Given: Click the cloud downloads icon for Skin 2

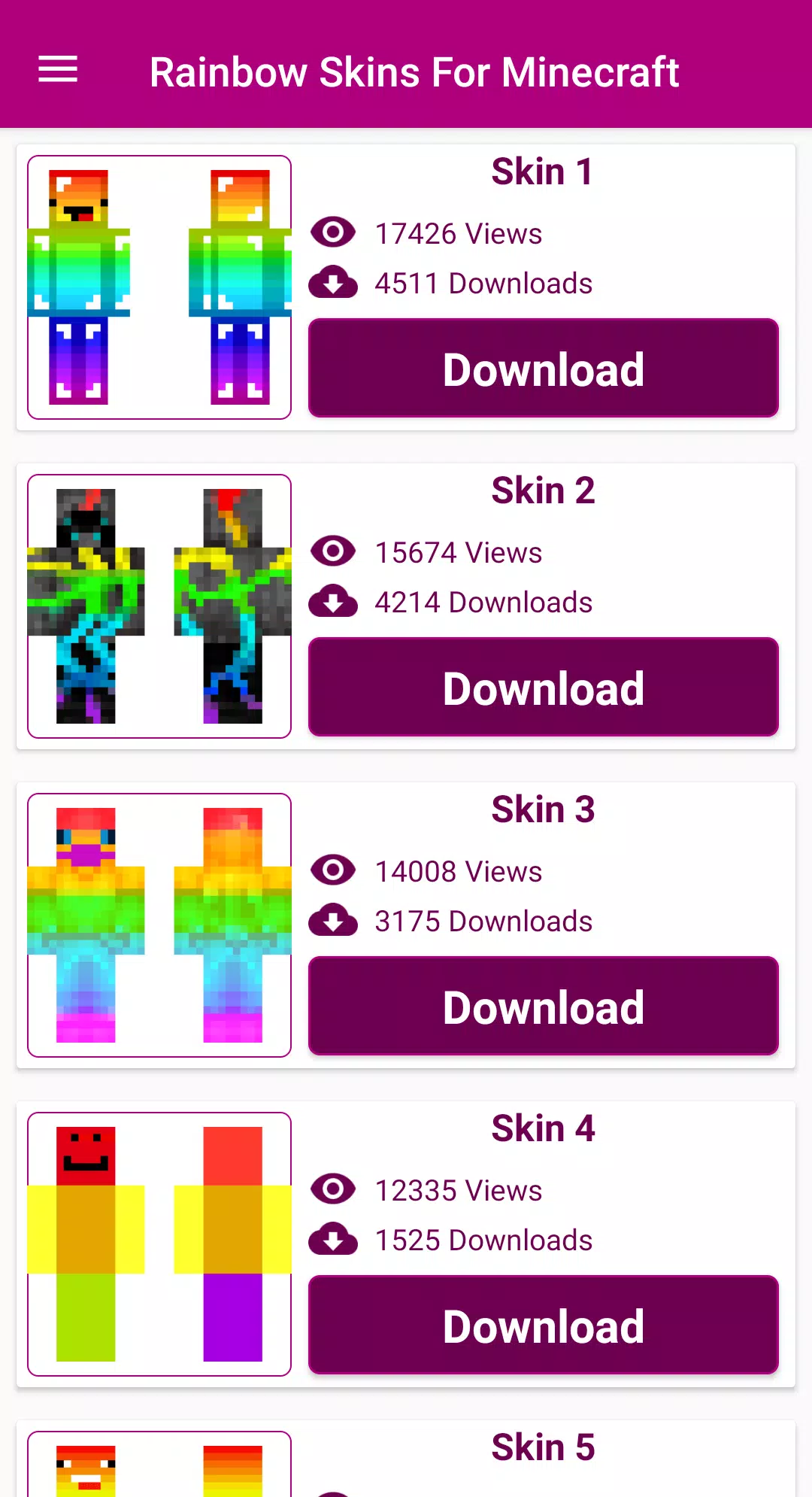Looking at the screenshot, I should [333, 601].
